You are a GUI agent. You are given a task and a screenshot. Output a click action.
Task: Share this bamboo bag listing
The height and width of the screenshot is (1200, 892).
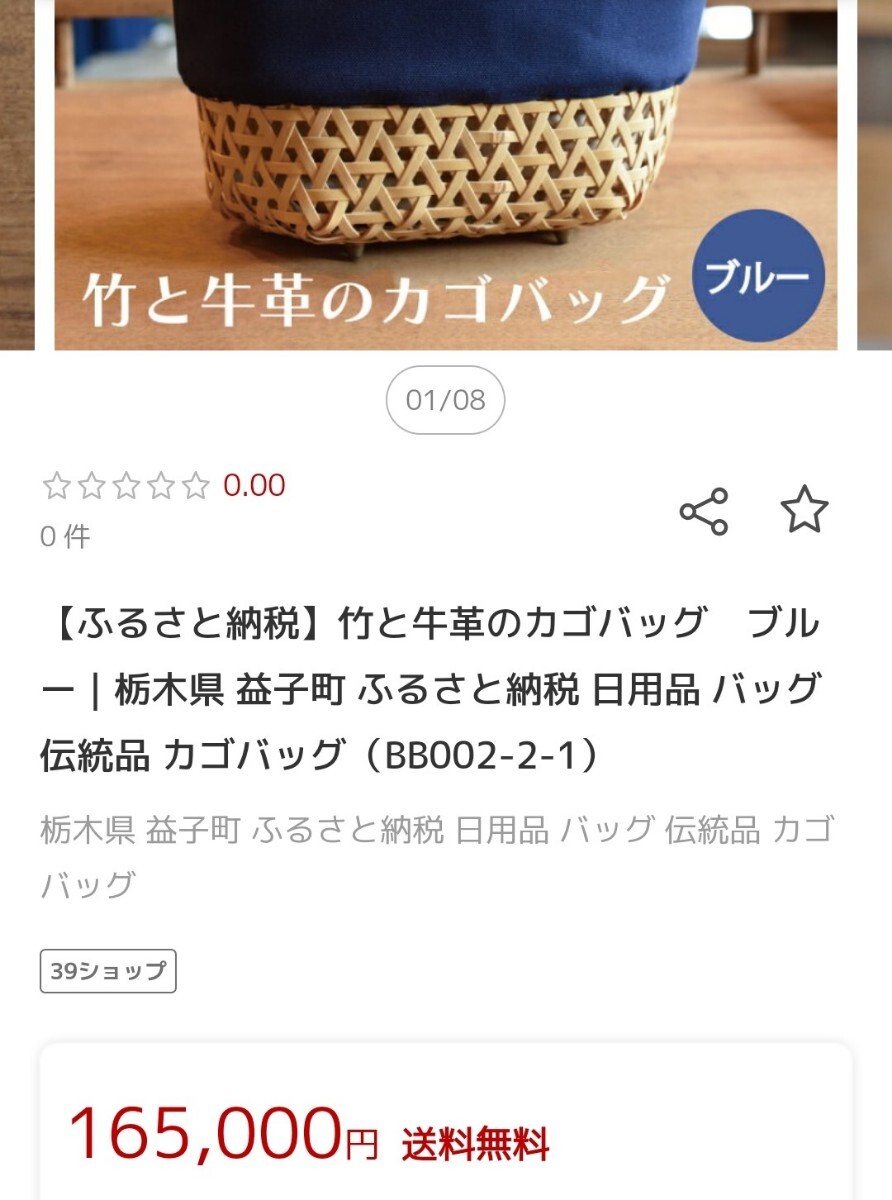pyautogui.click(x=704, y=512)
